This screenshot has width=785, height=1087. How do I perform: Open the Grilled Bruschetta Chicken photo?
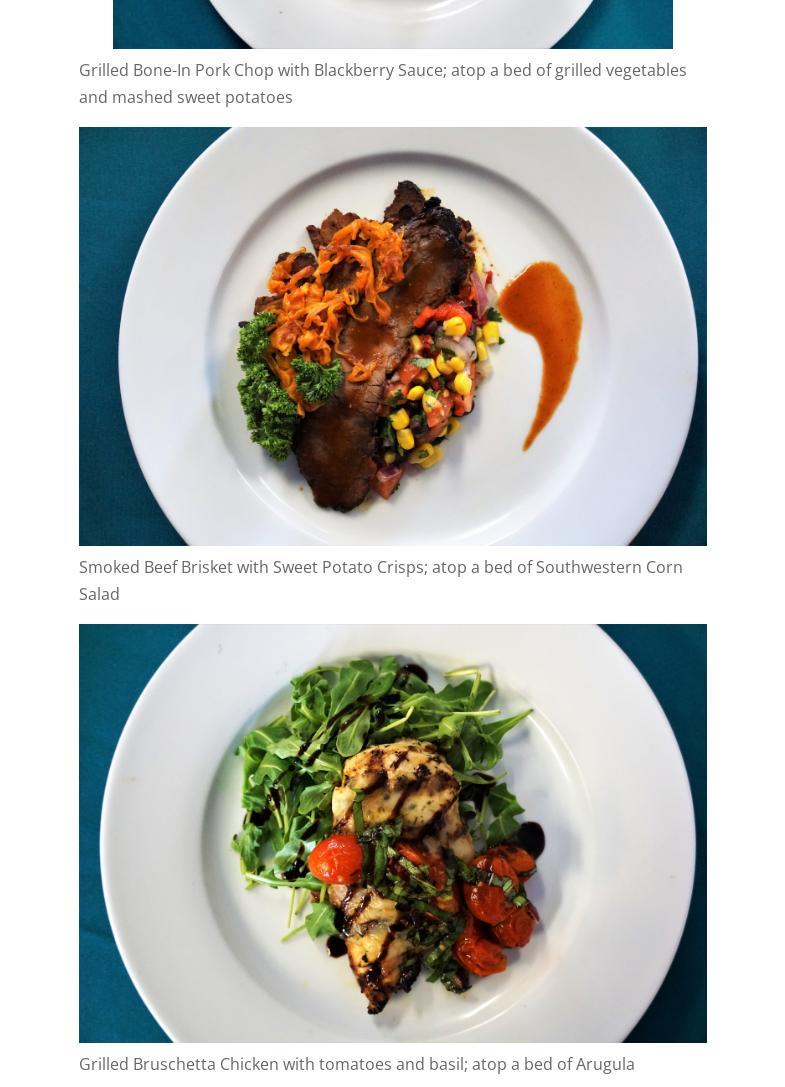392,833
